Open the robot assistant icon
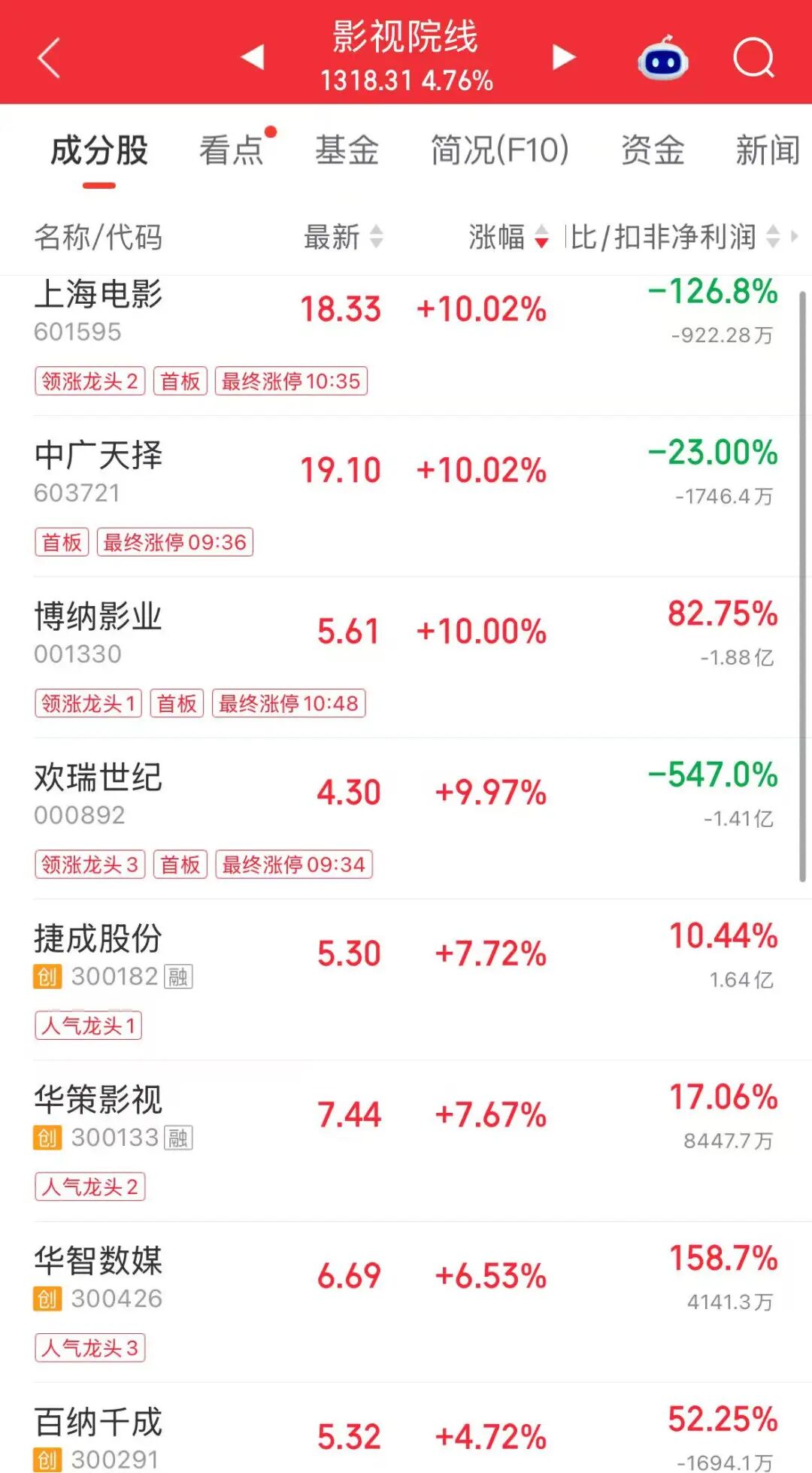The image size is (812, 1473). coord(662,58)
